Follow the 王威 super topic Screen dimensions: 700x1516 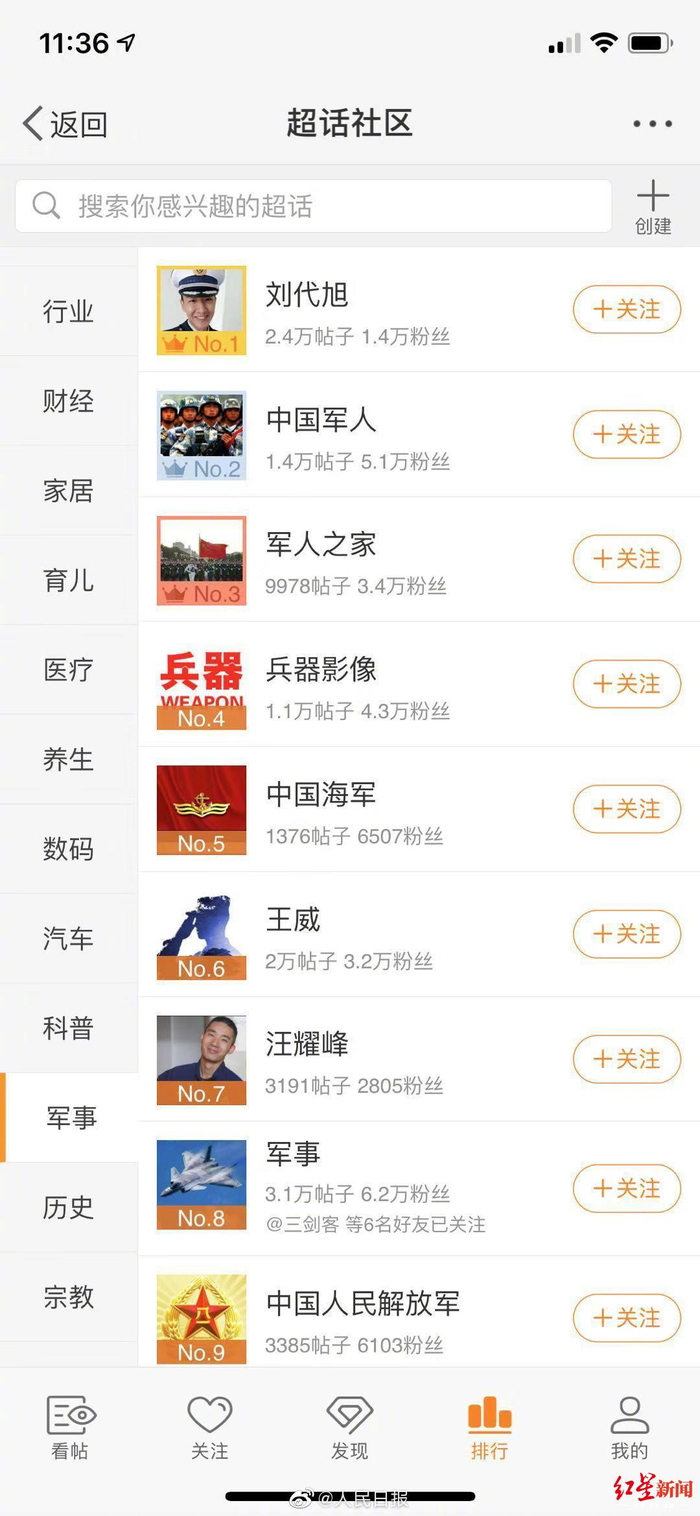coord(626,934)
